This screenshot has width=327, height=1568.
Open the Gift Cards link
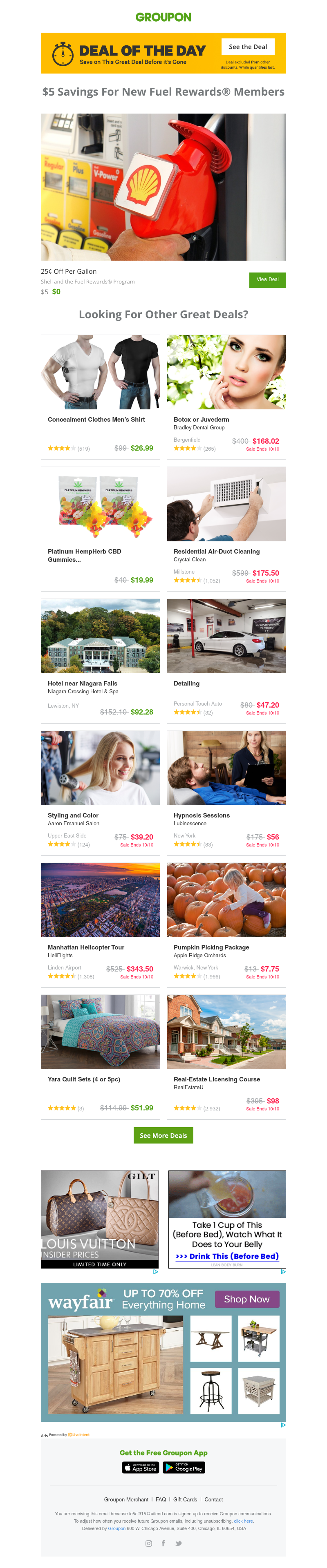pos(185,1499)
